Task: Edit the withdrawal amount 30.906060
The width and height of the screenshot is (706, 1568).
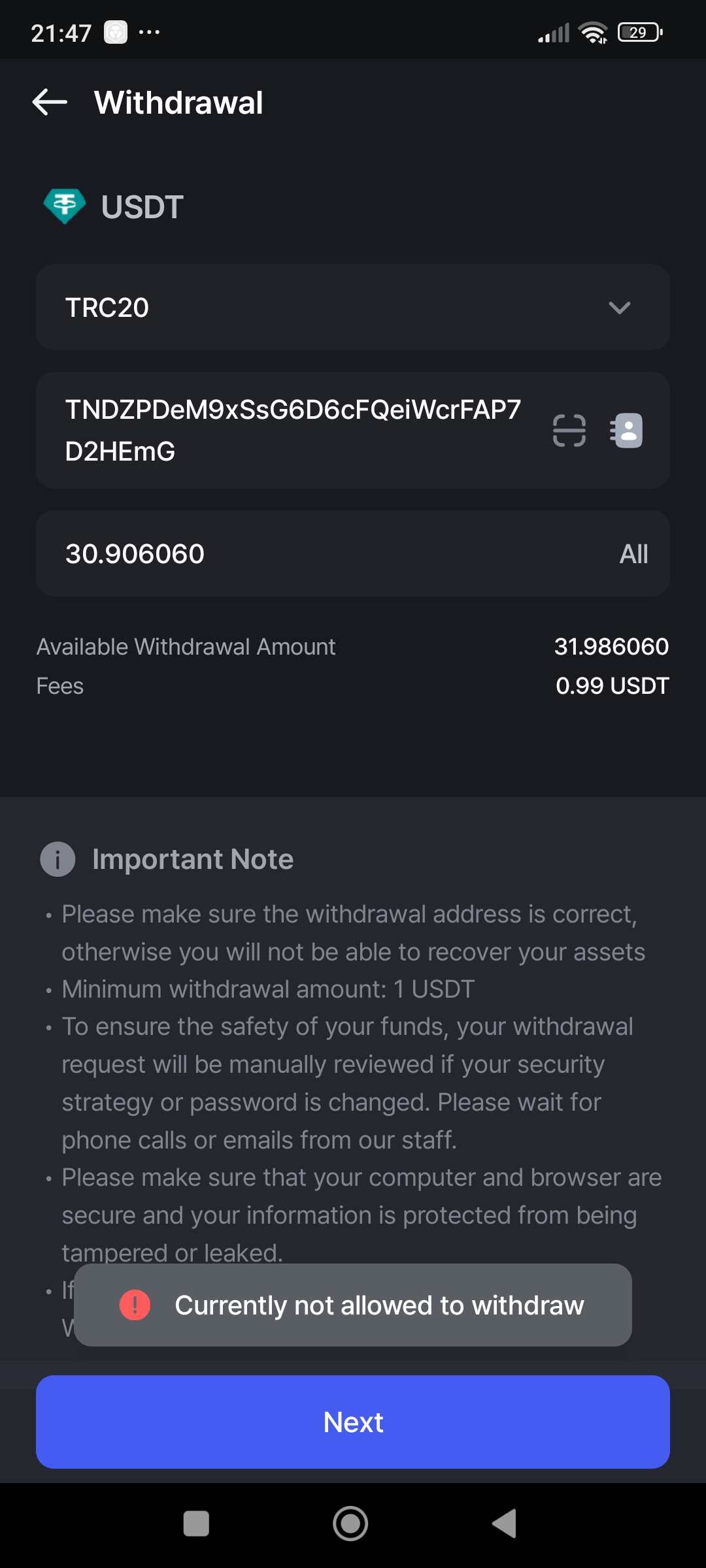Action: coord(320,554)
